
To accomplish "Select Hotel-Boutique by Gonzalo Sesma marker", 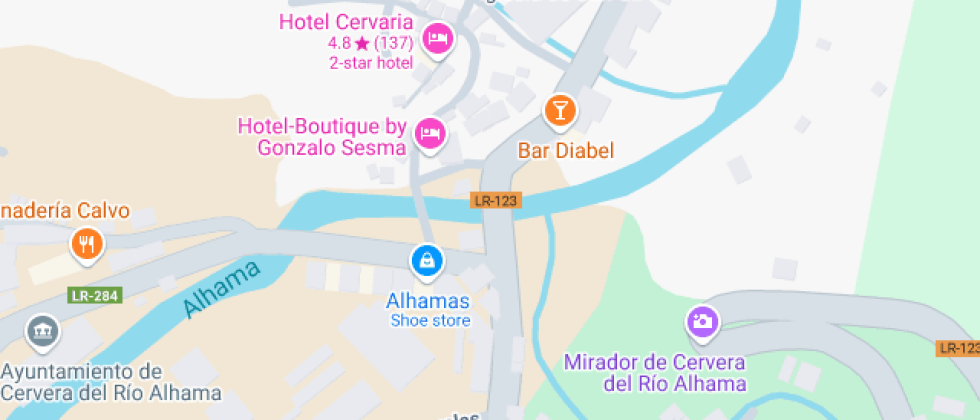I will tap(429, 132).
